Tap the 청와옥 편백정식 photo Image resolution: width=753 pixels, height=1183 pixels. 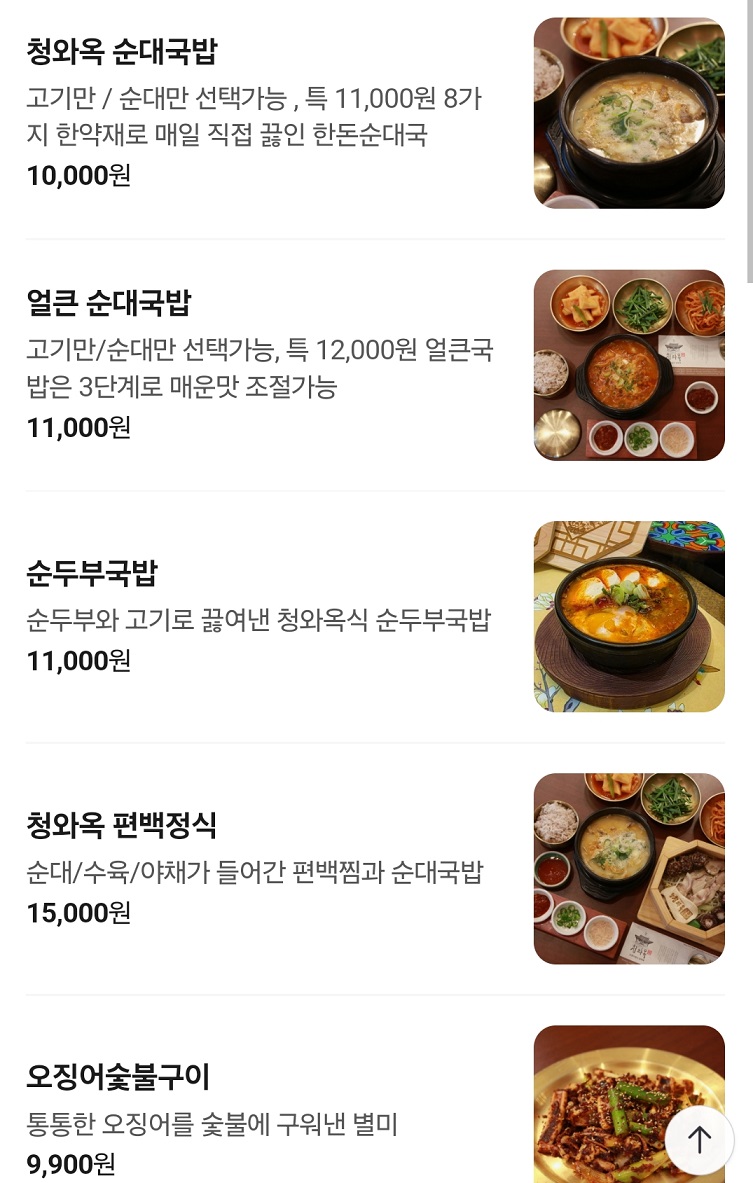[x=629, y=868]
